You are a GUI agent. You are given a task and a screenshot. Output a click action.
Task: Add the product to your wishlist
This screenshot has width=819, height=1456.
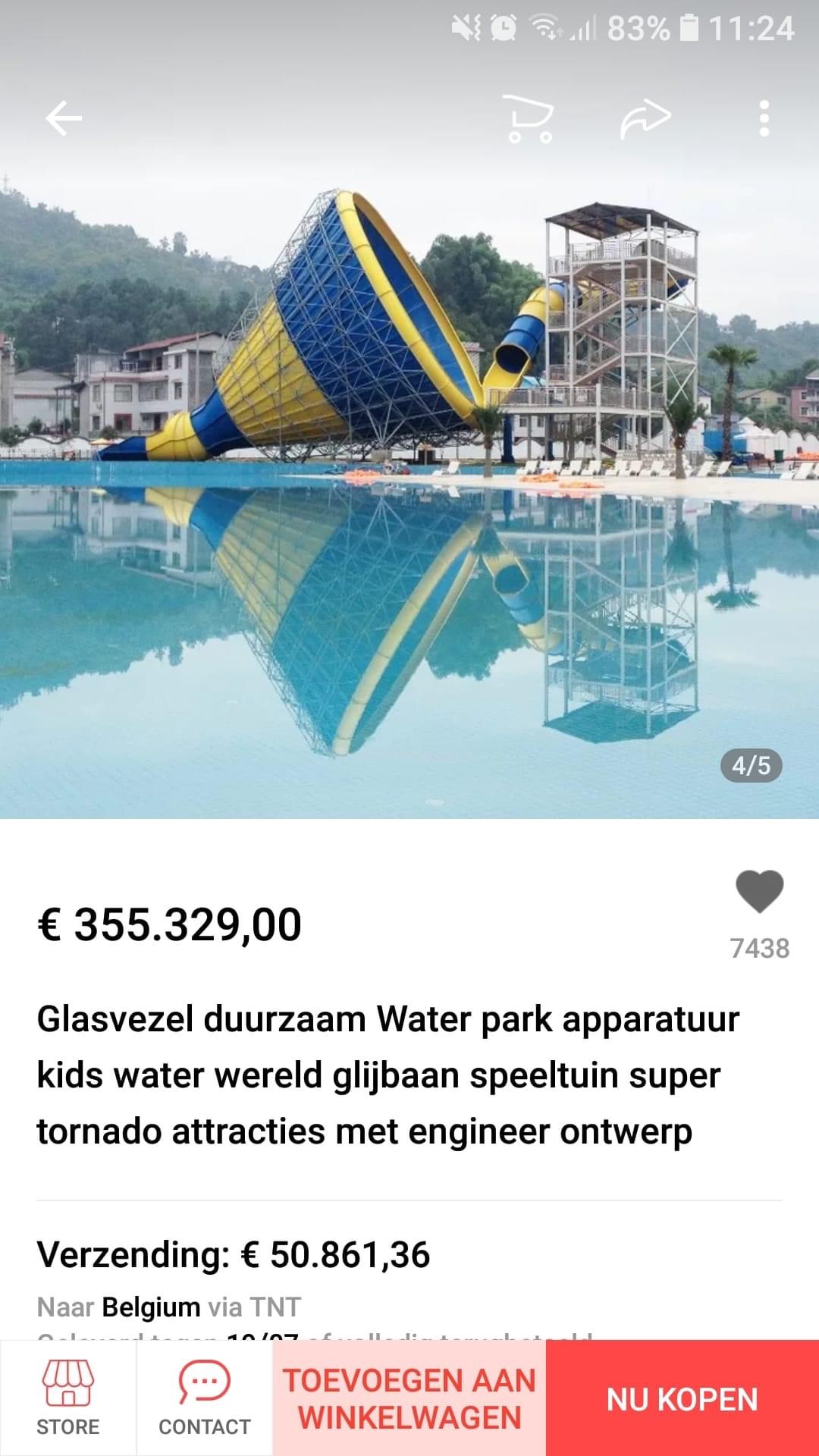click(x=759, y=892)
